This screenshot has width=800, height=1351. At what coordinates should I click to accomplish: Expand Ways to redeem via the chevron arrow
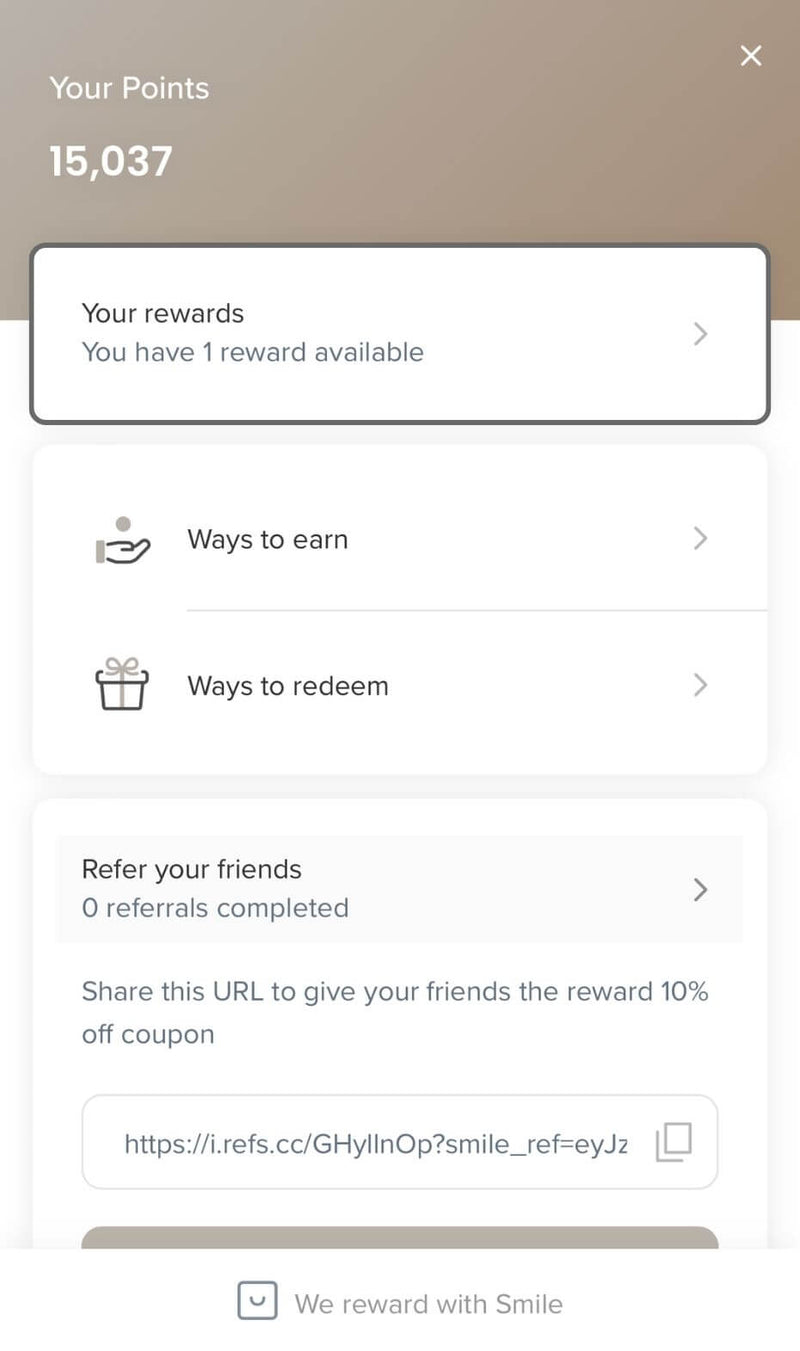coord(700,685)
